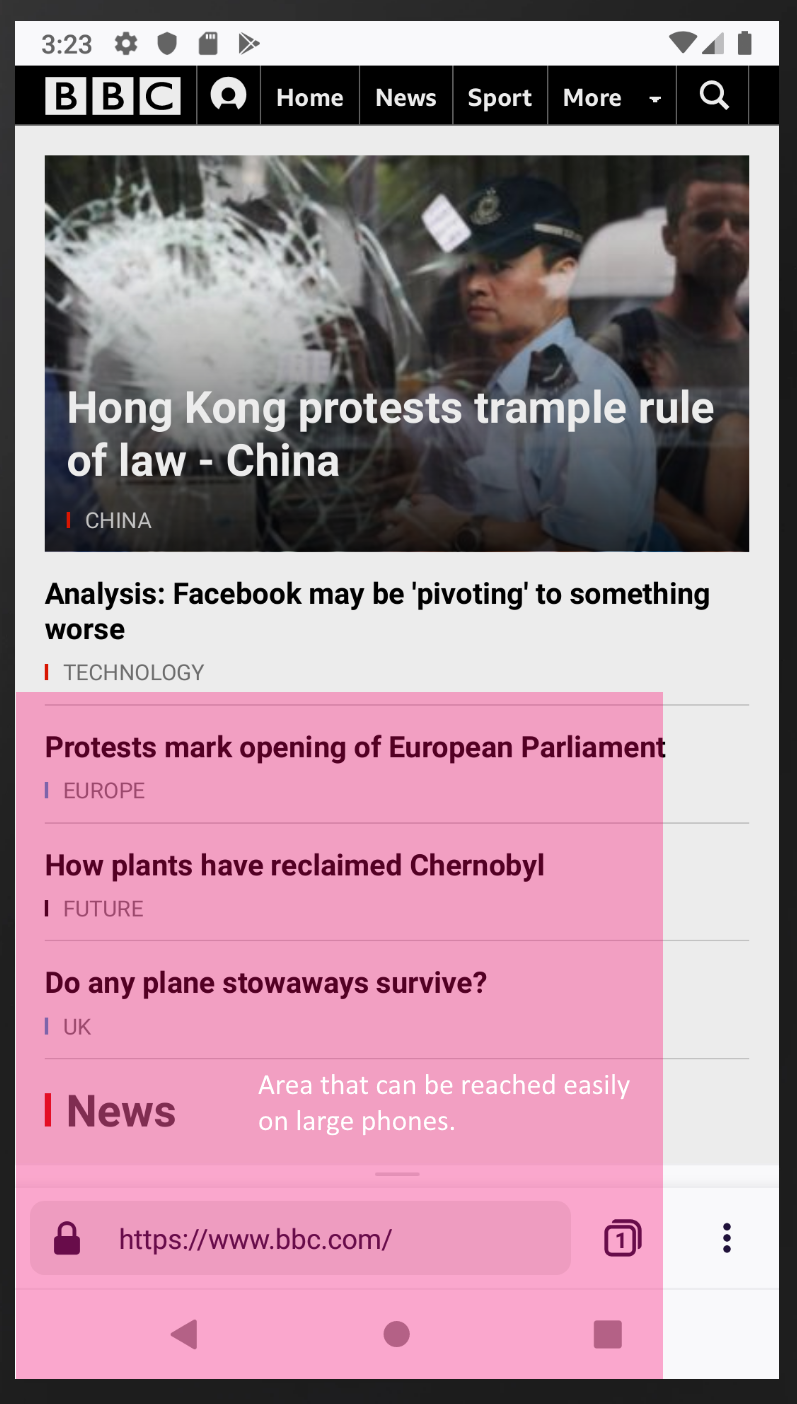Read how plants reclaimed Chernobyl
The image size is (797, 1404).
(x=295, y=865)
